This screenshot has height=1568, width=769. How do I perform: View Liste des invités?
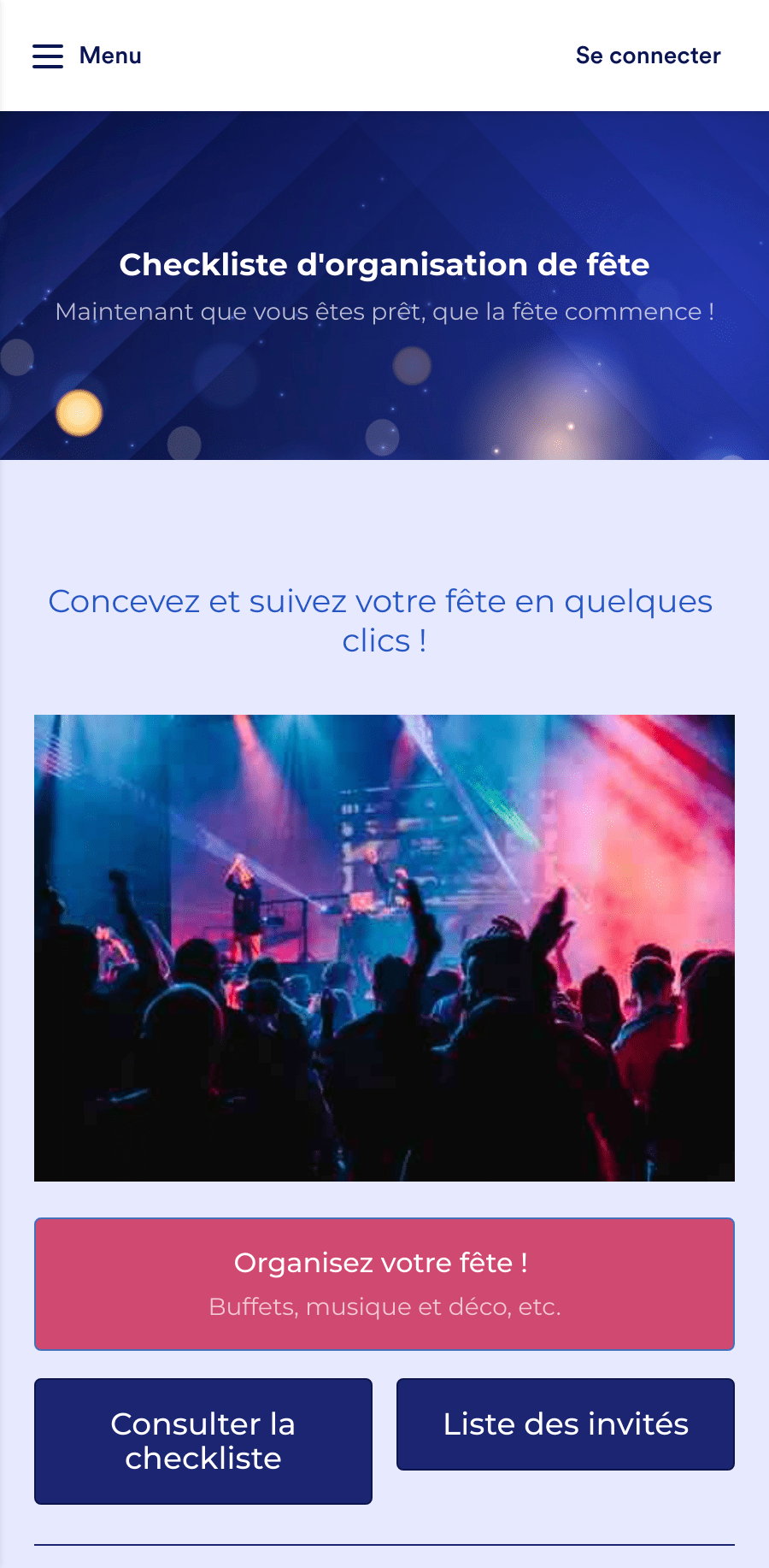566,1424
